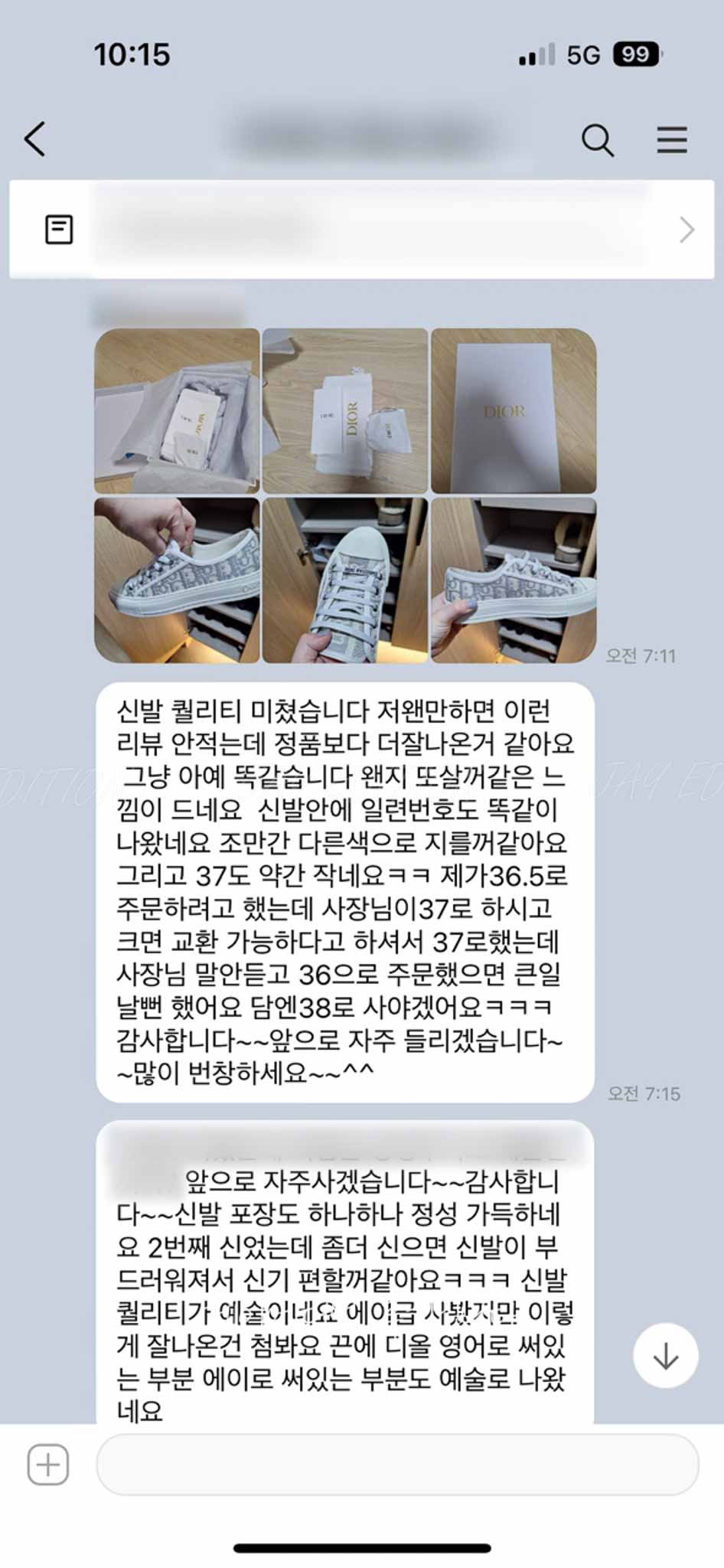Image resolution: width=724 pixels, height=1568 pixels.
Task: View the Dior dust bag and cards photo
Action: [345, 411]
